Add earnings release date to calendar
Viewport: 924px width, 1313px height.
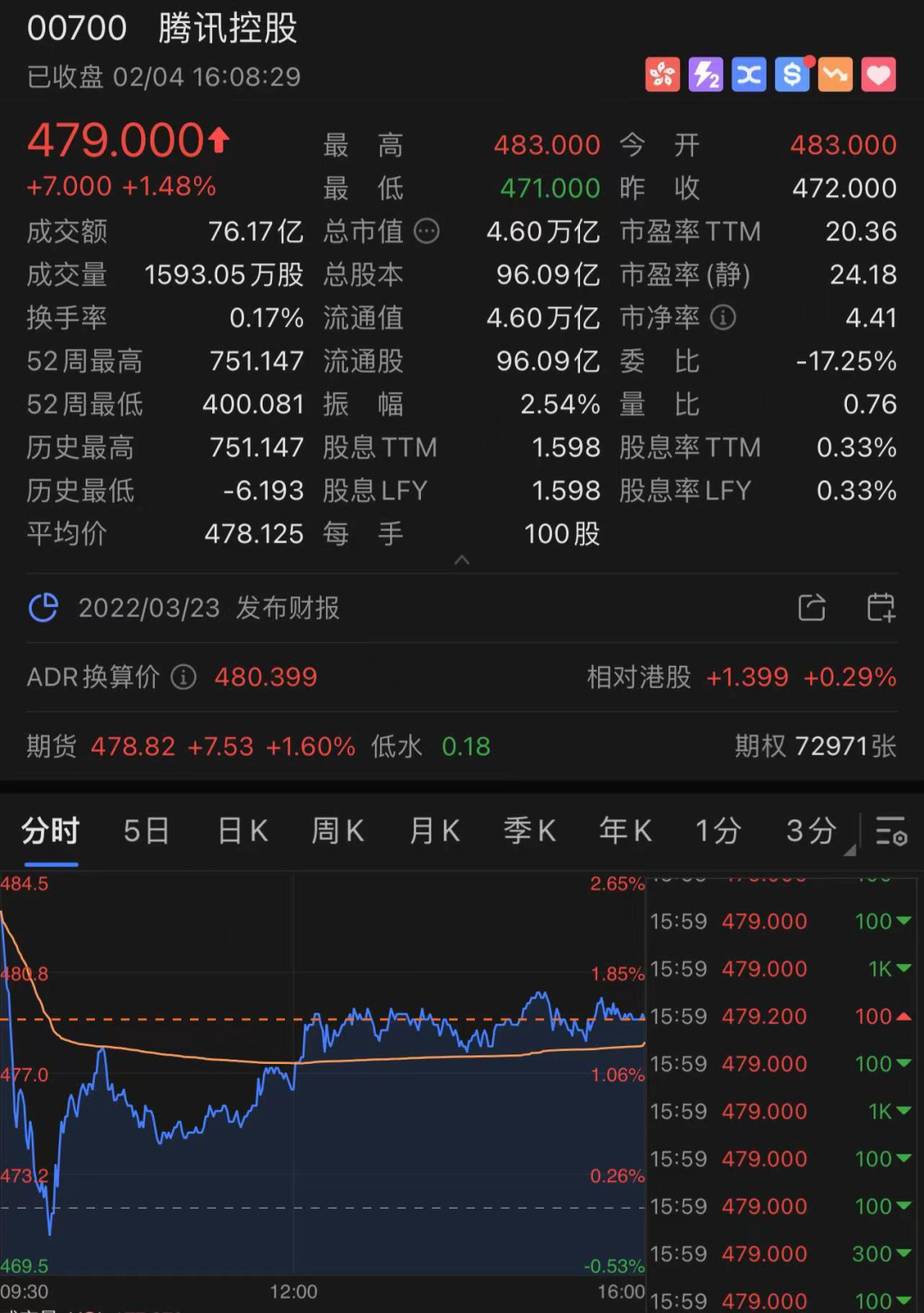pyautogui.click(x=880, y=608)
